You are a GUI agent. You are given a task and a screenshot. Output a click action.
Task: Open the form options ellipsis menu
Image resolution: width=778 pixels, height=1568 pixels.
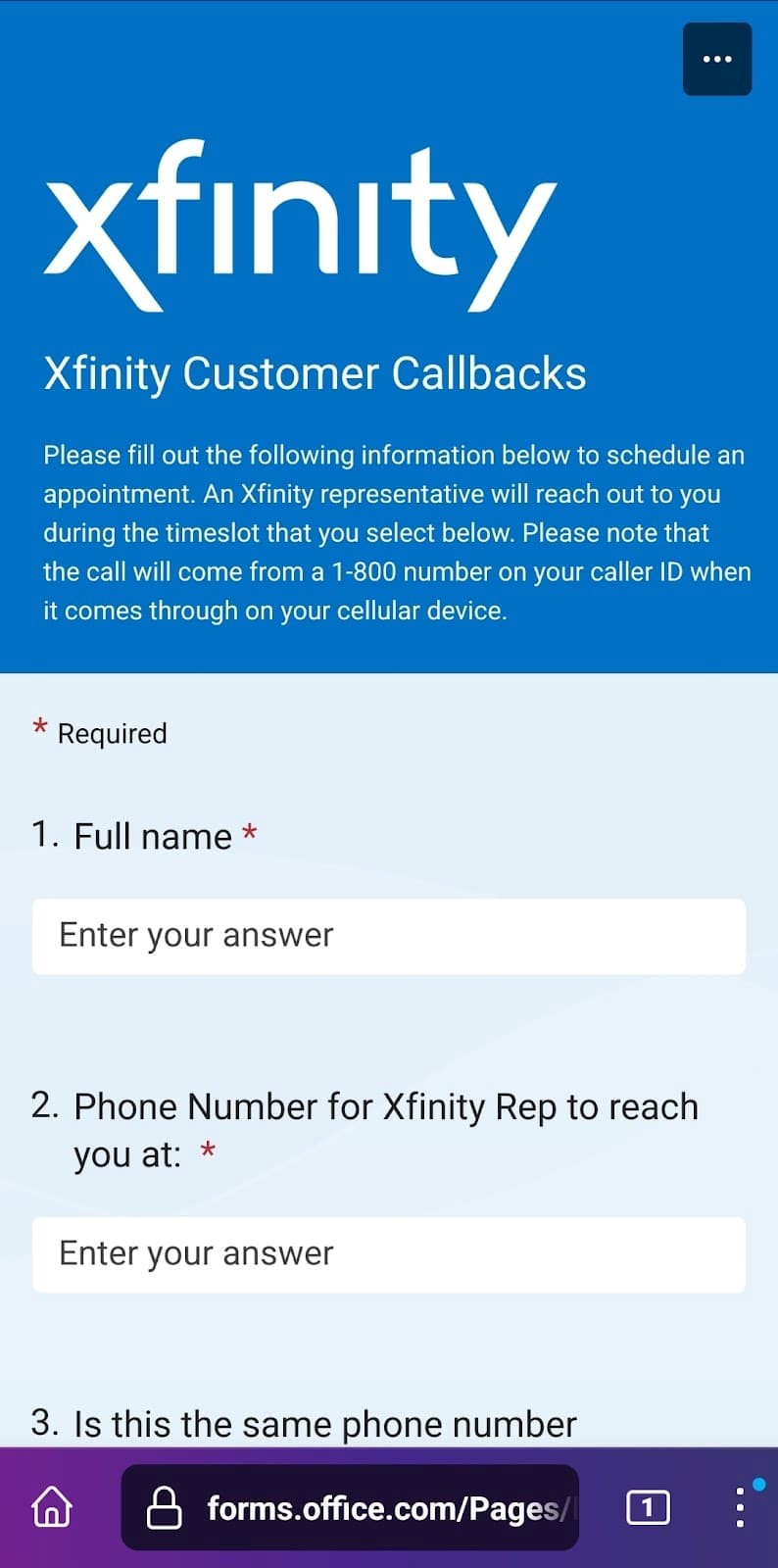(716, 59)
